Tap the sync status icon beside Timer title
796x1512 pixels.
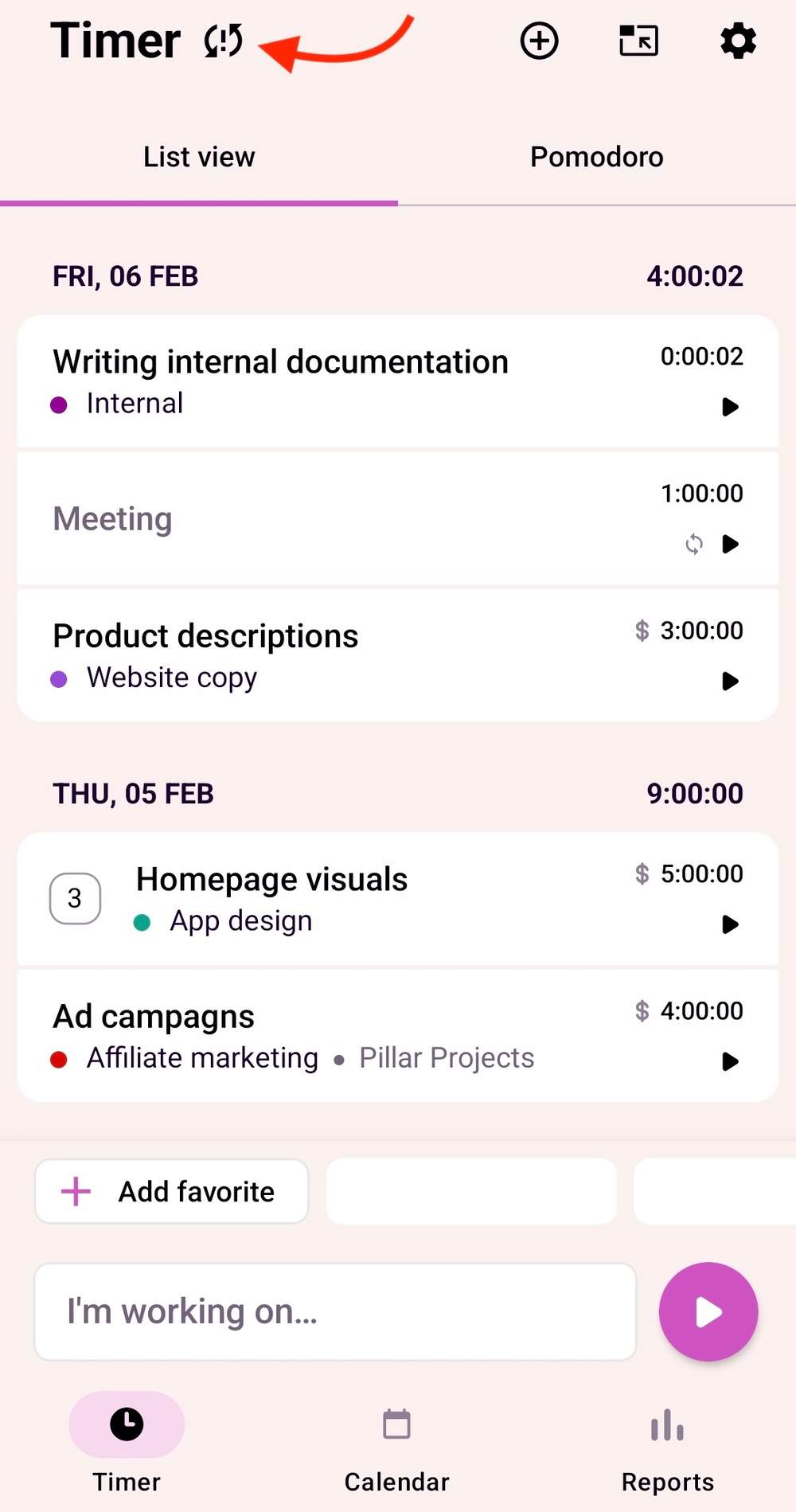click(x=223, y=41)
